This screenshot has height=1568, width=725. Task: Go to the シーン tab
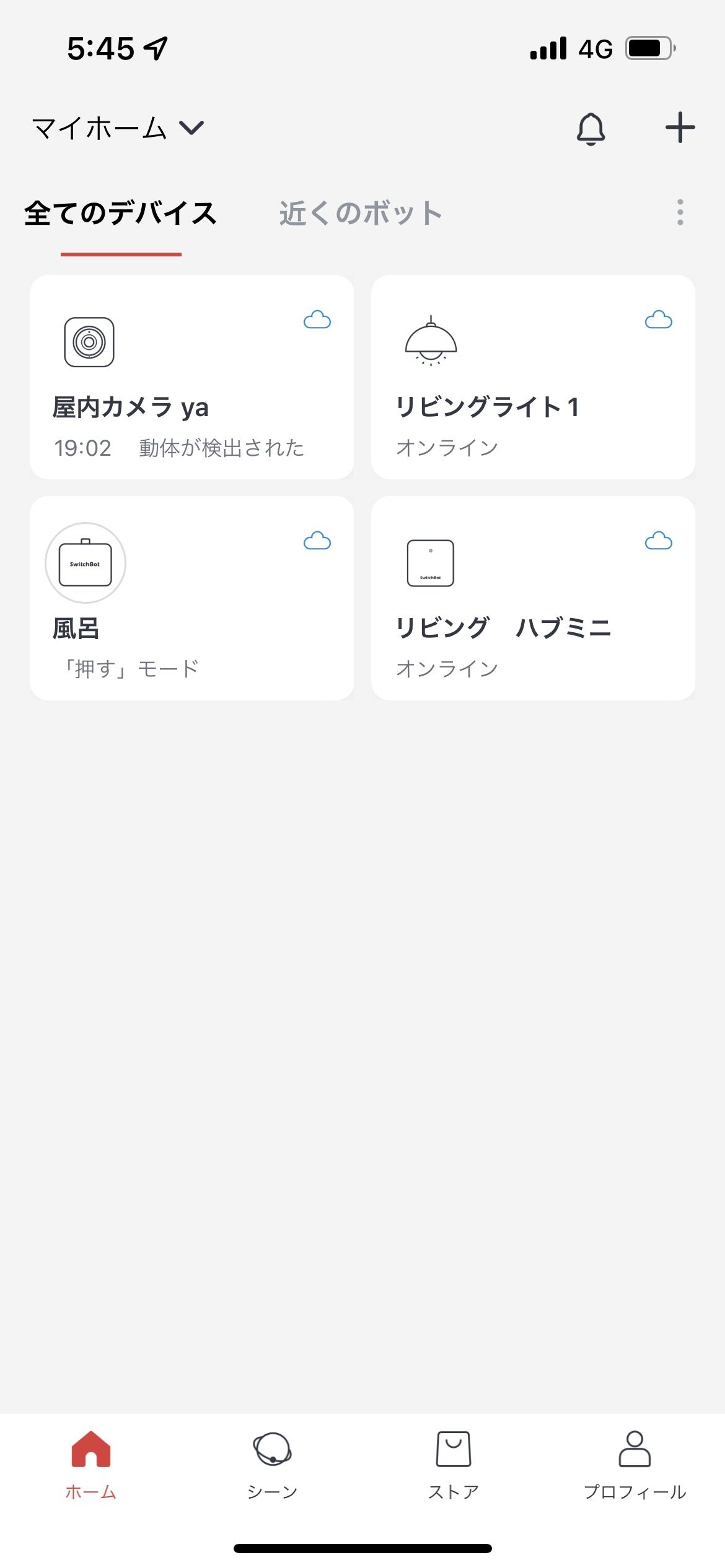(272, 1465)
